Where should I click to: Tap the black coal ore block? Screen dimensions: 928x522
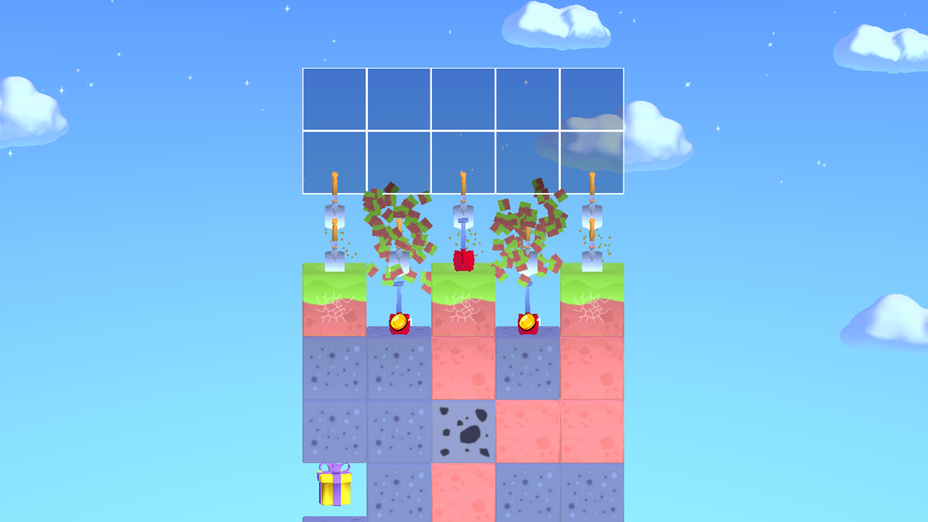pyautogui.click(x=463, y=430)
